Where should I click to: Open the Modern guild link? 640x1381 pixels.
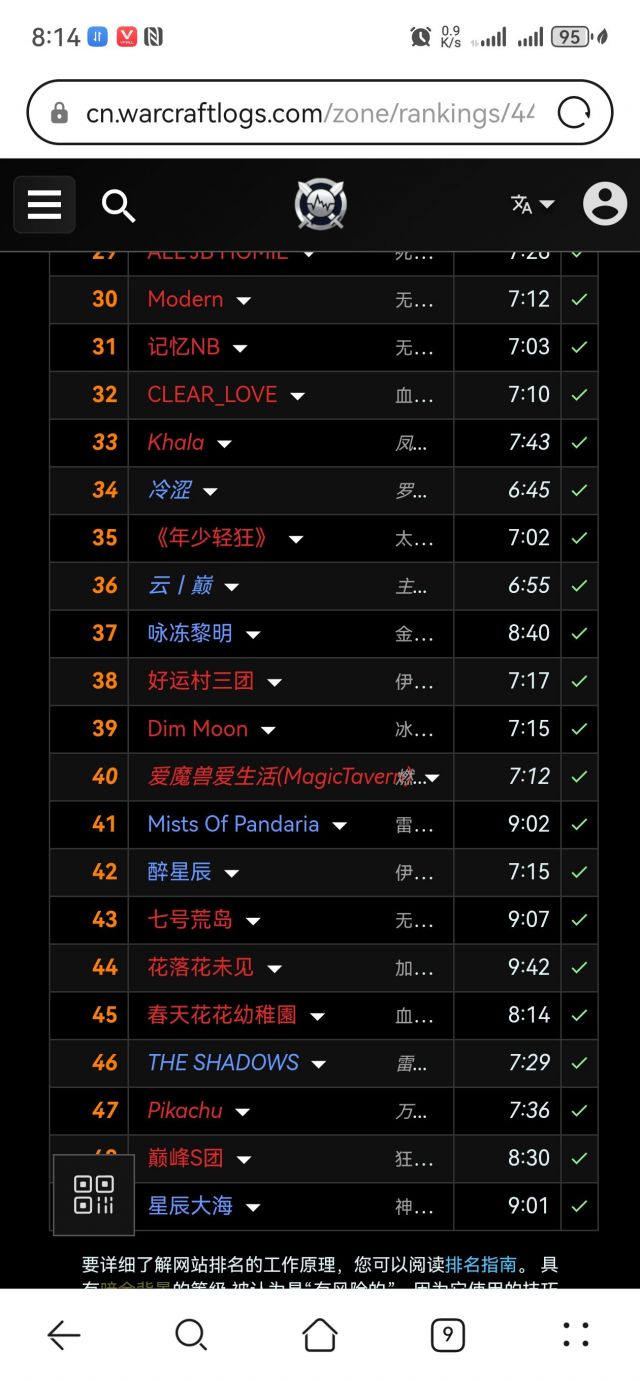[x=185, y=299]
